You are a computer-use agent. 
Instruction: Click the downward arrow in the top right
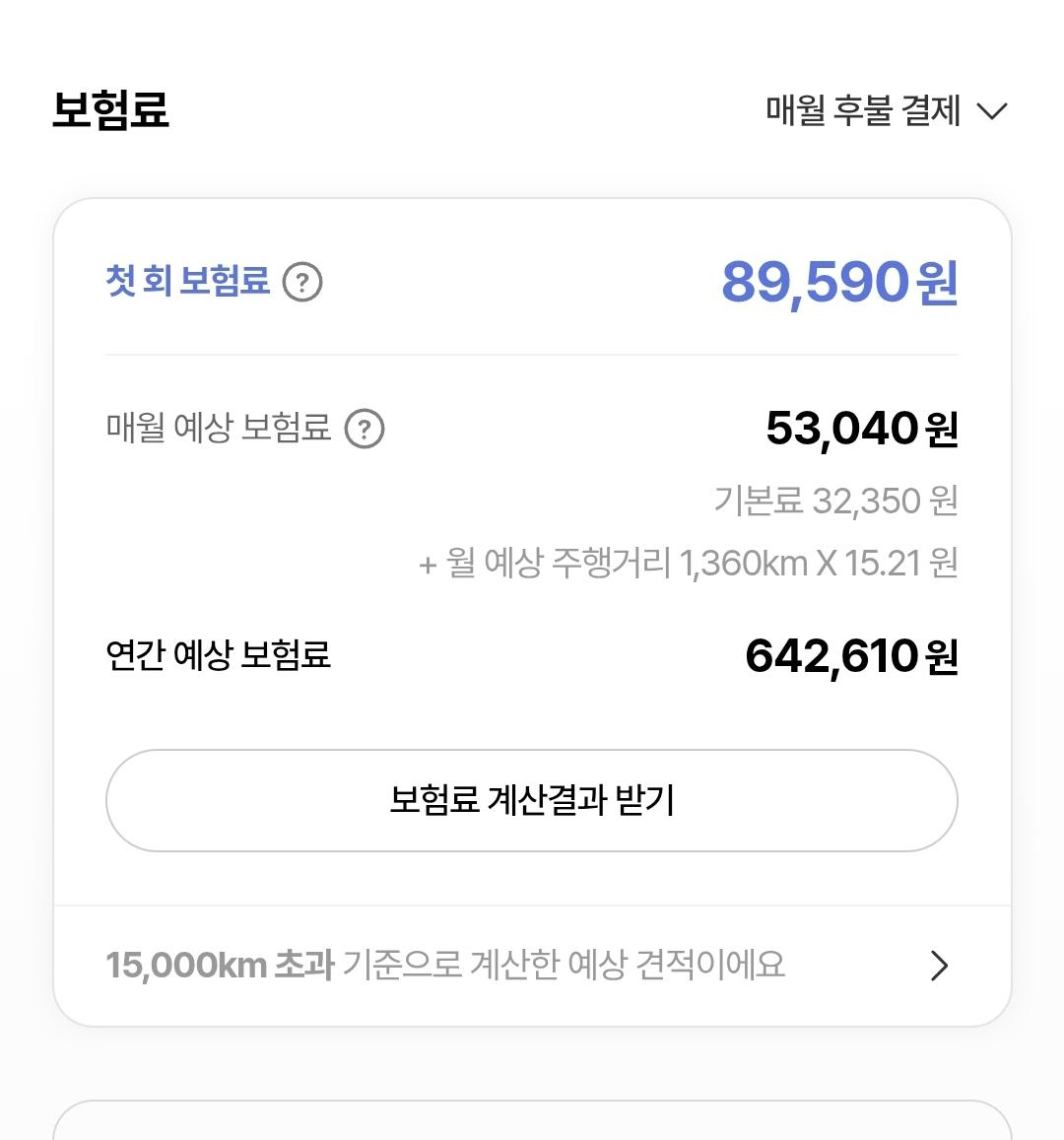click(x=994, y=109)
